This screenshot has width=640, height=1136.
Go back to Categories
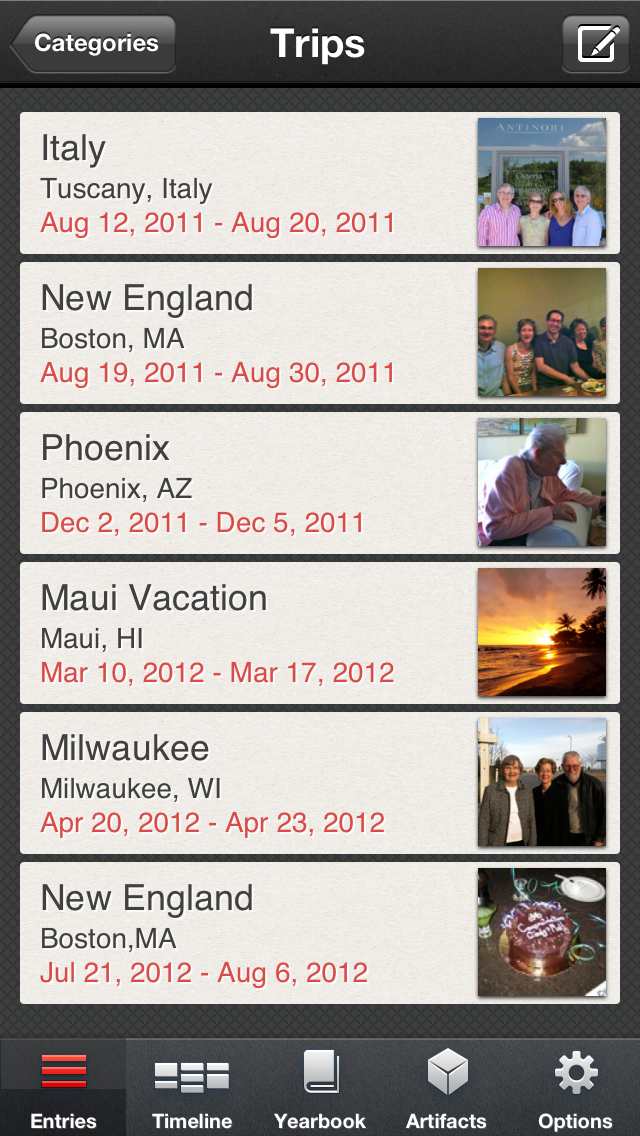(x=94, y=44)
